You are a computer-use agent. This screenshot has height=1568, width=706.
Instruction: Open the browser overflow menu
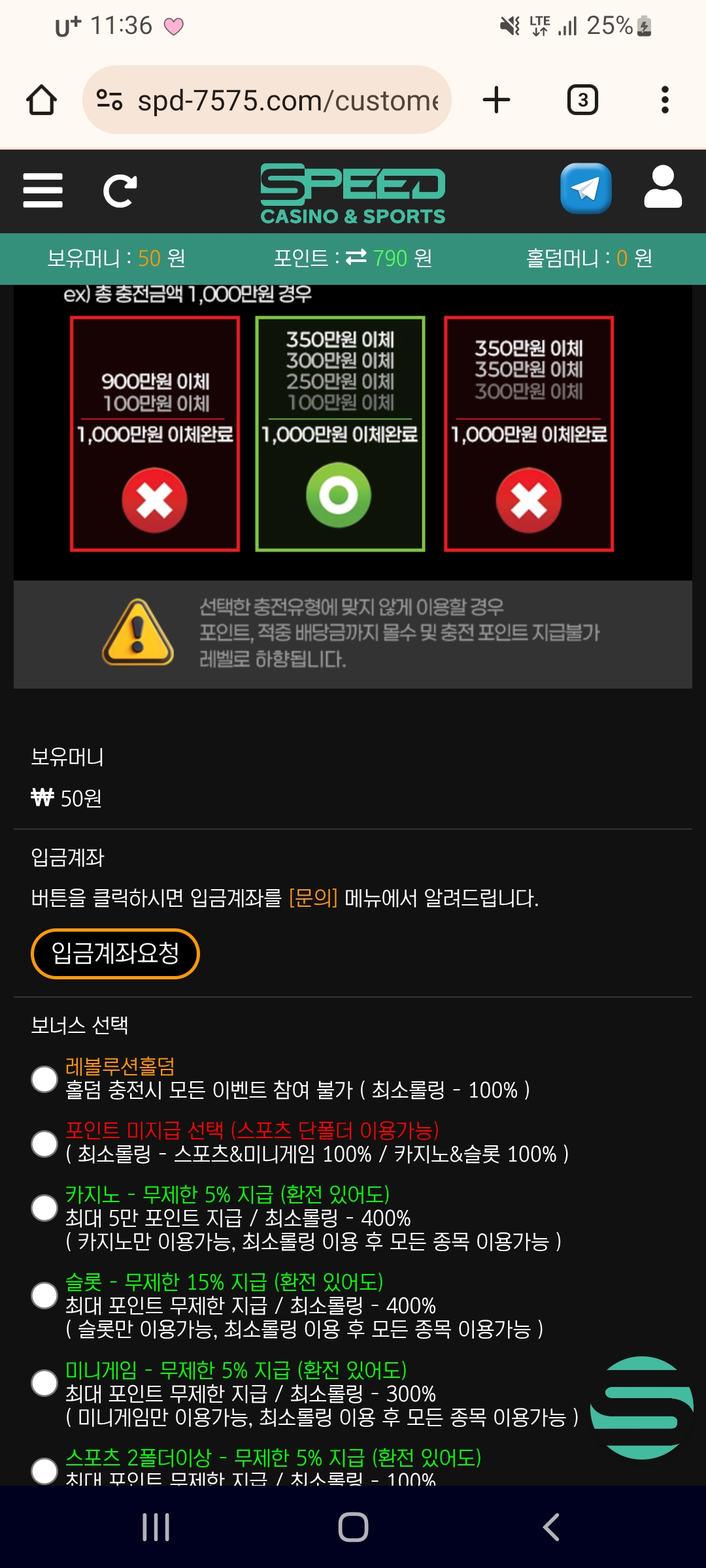click(665, 100)
